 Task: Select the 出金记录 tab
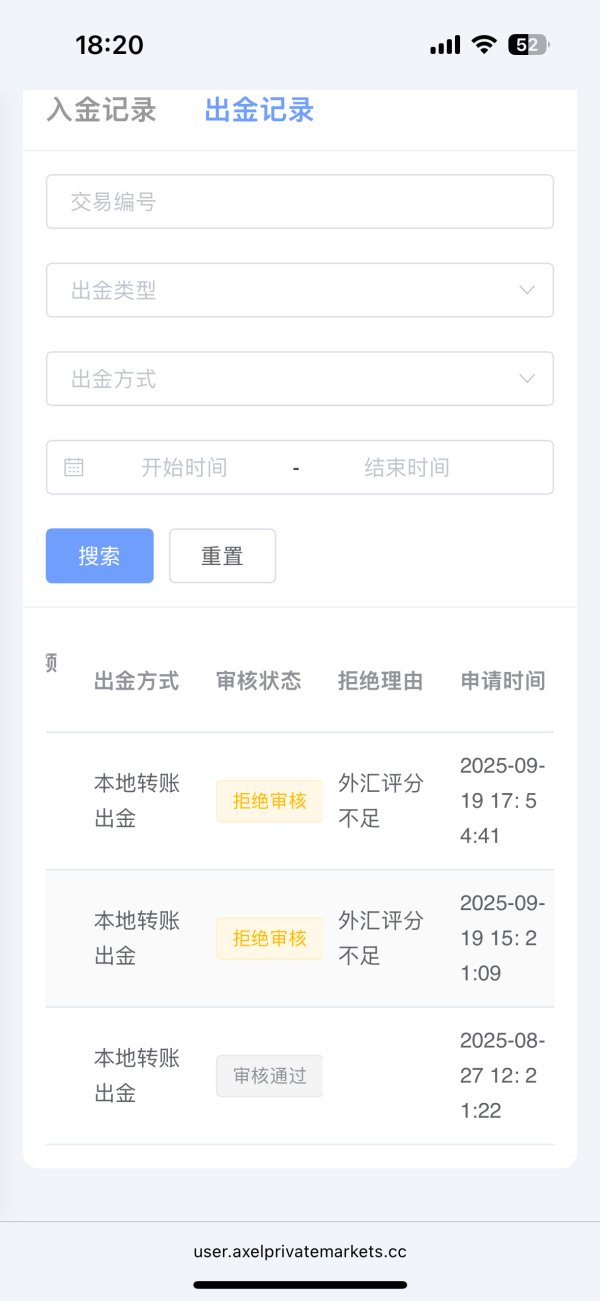click(259, 110)
